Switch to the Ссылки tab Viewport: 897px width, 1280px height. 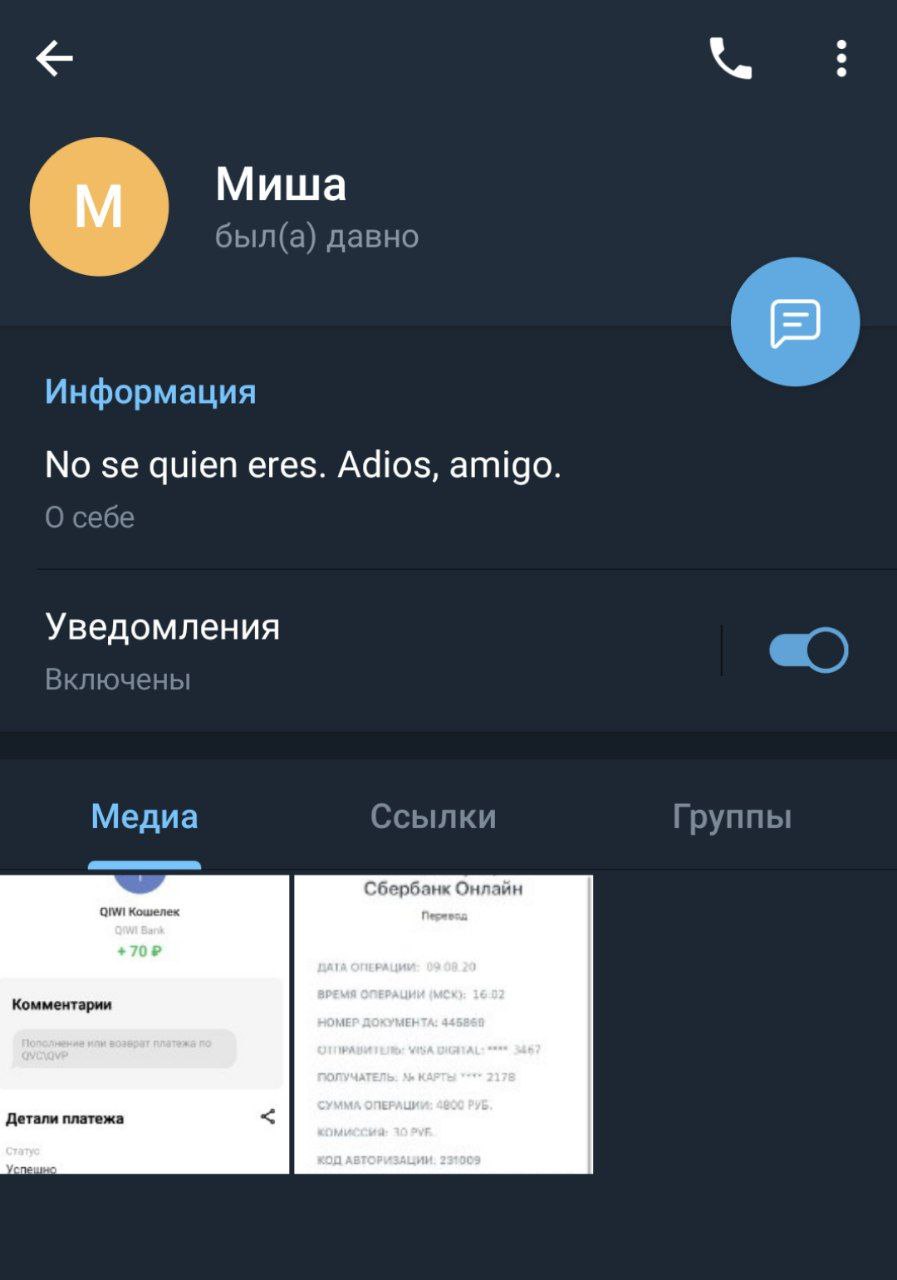(x=433, y=817)
